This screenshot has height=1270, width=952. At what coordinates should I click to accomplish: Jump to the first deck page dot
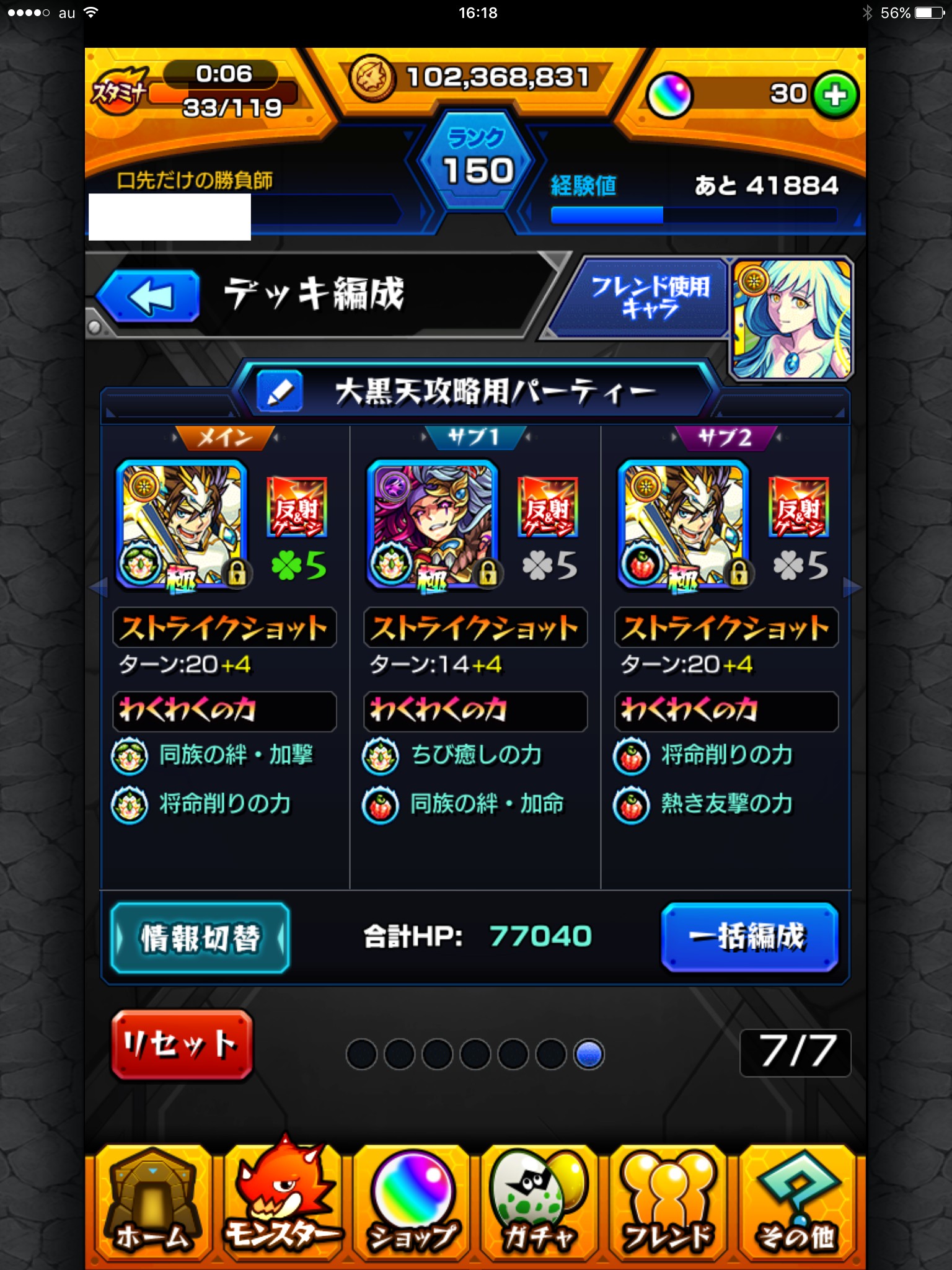tap(362, 1054)
